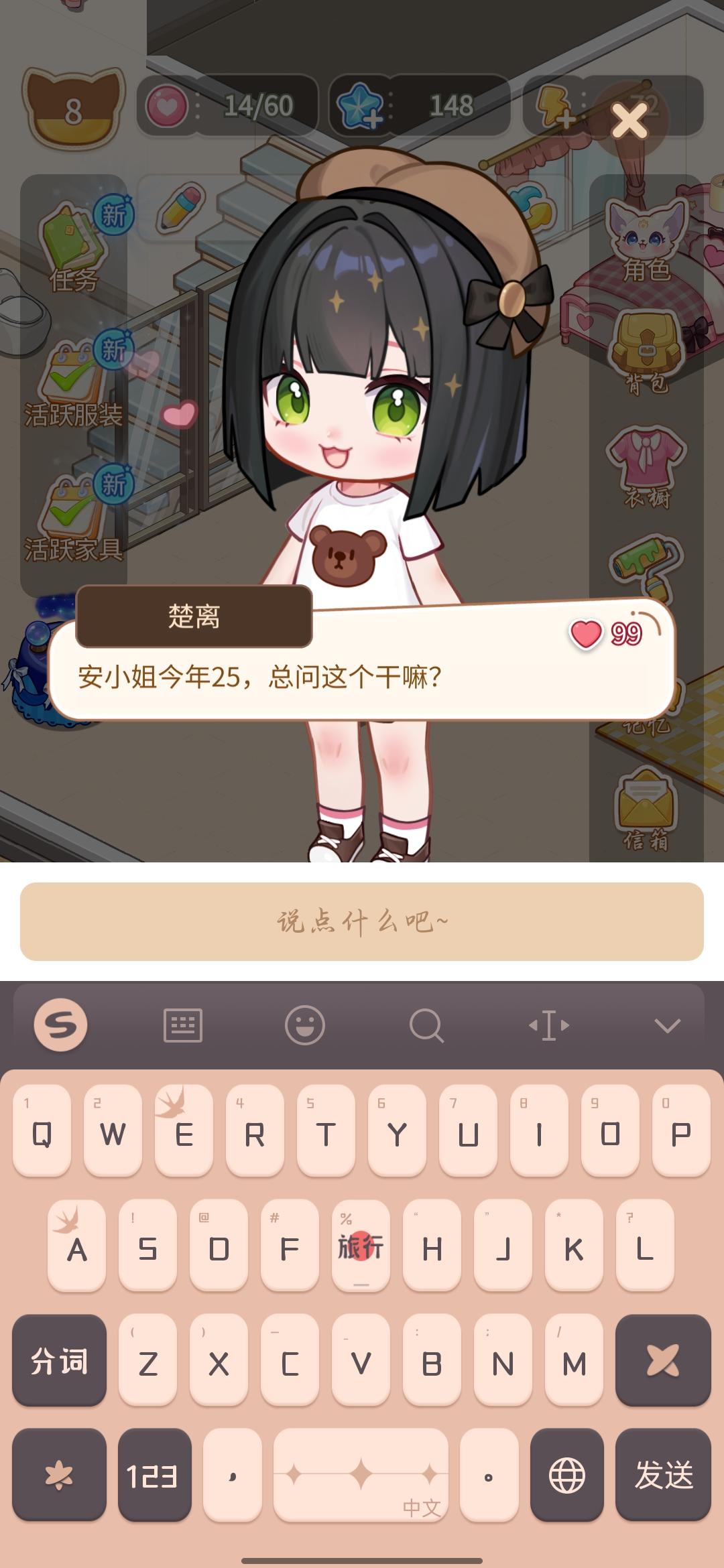Open the keyboard layout switcher icon

[x=183, y=1025]
